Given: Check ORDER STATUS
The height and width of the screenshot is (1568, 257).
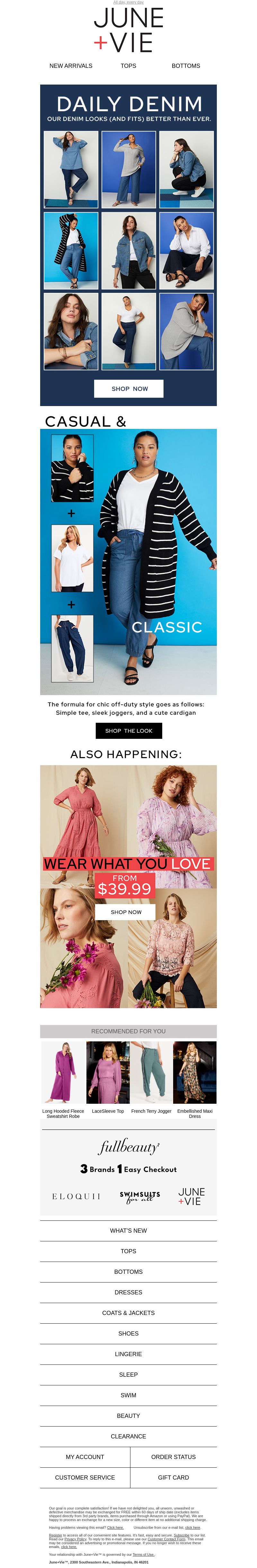Looking at the screenshot, I should click(173, 1457).
